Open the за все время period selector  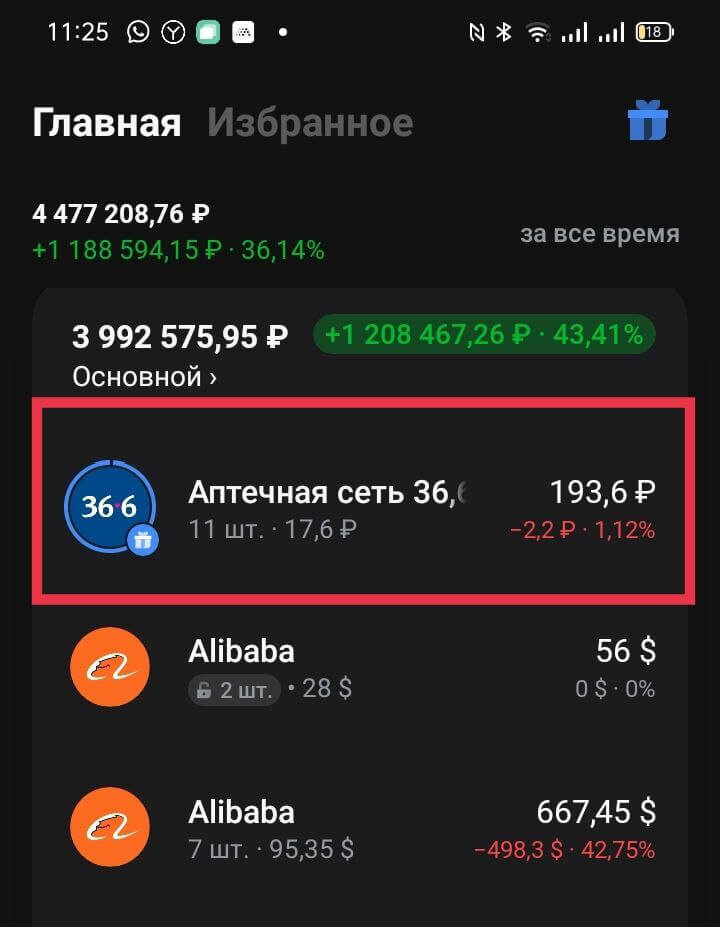[598, 233]
